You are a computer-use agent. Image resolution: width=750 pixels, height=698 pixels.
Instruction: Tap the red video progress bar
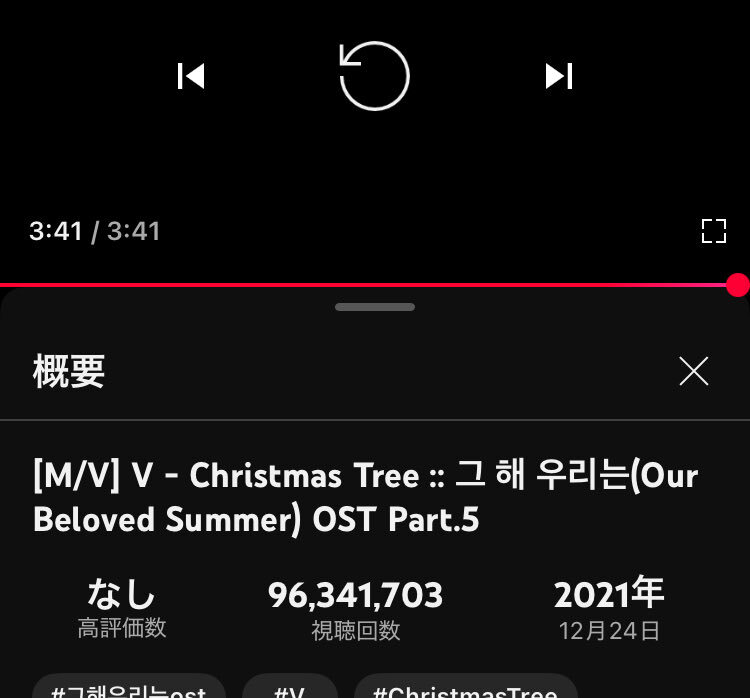(370, 285)
